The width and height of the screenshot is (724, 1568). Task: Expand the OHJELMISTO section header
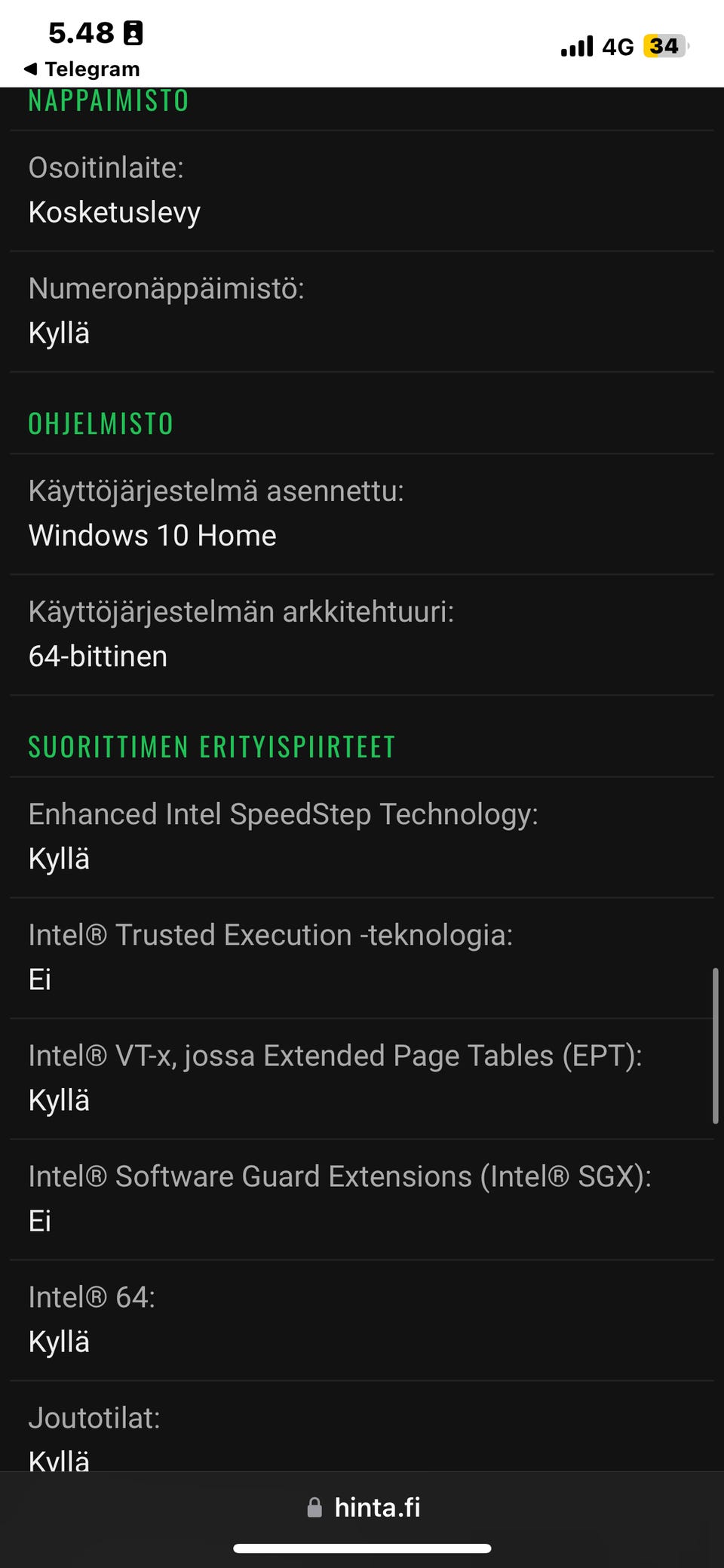[100, 424]
